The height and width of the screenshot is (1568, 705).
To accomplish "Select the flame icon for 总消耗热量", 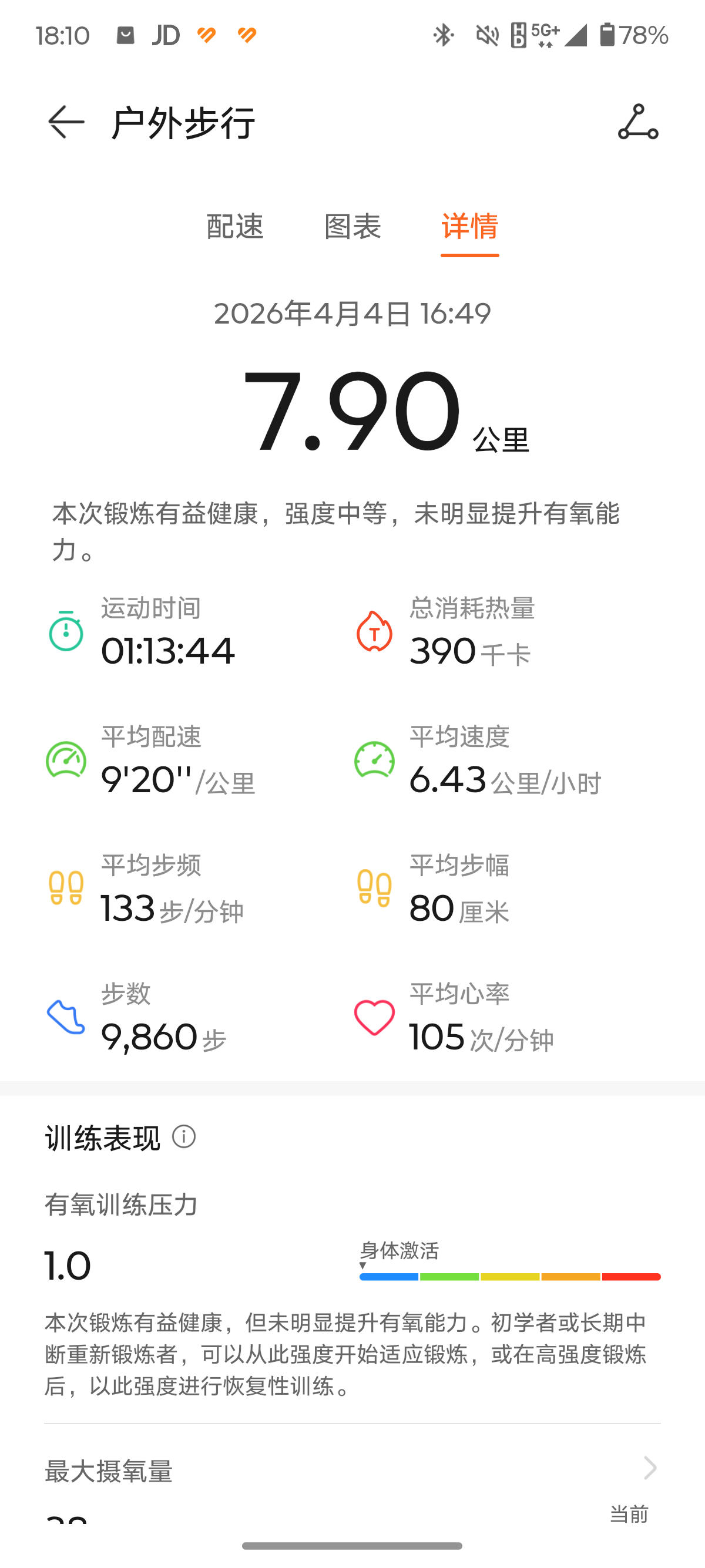I will [374, 634].
